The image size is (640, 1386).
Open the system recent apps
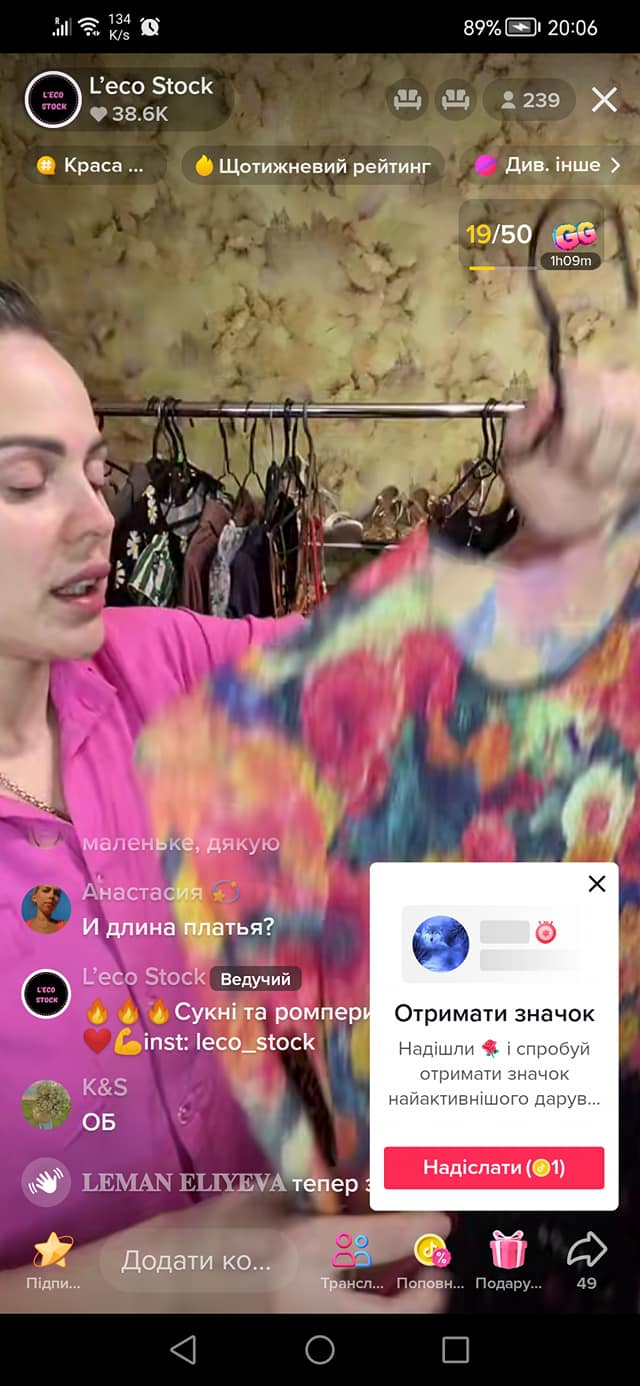(455, 1350)
